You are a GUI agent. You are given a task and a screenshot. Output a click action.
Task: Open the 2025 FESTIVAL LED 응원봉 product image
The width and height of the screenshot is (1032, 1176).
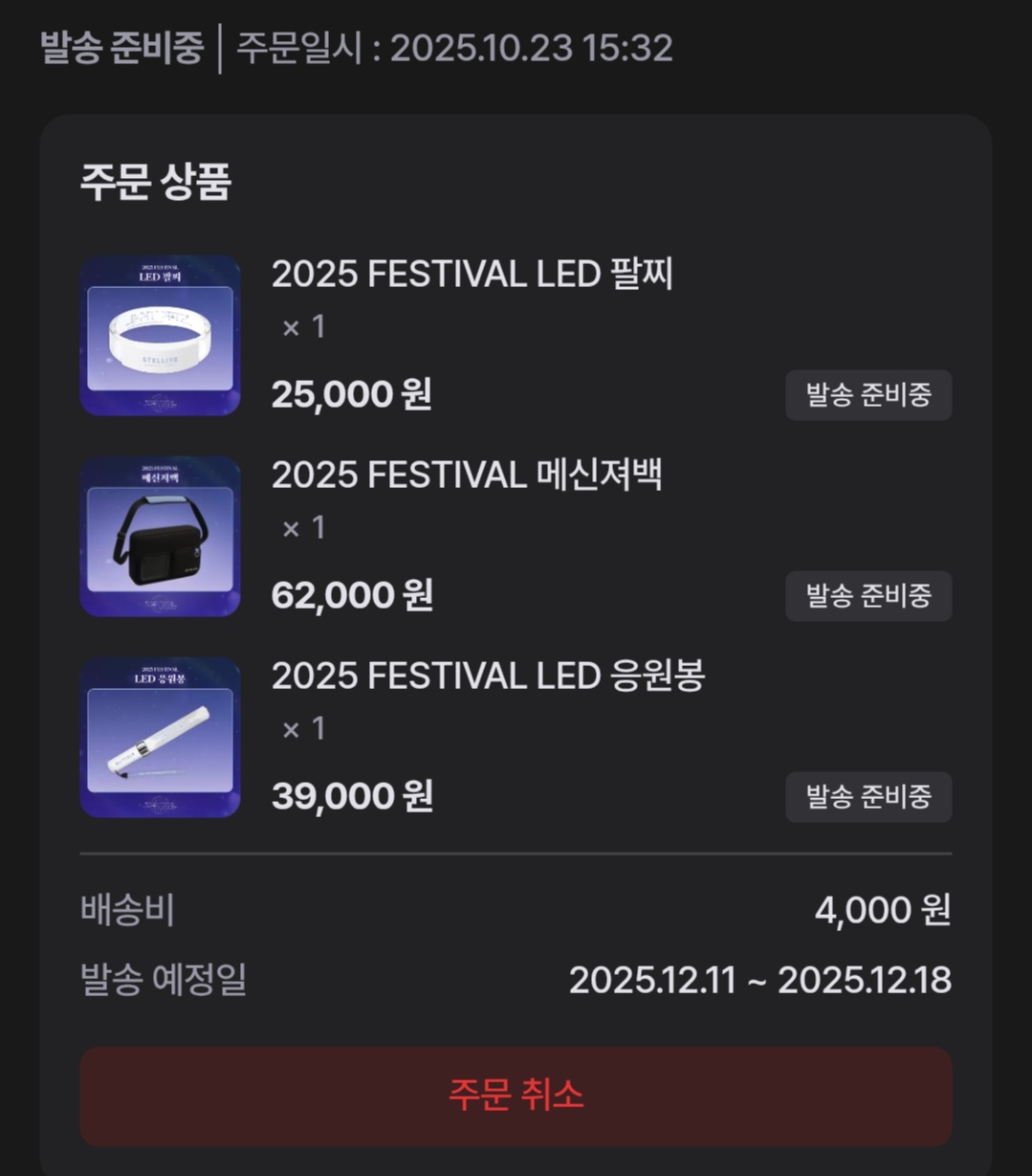pyautogui.click(x=161, y=738)
